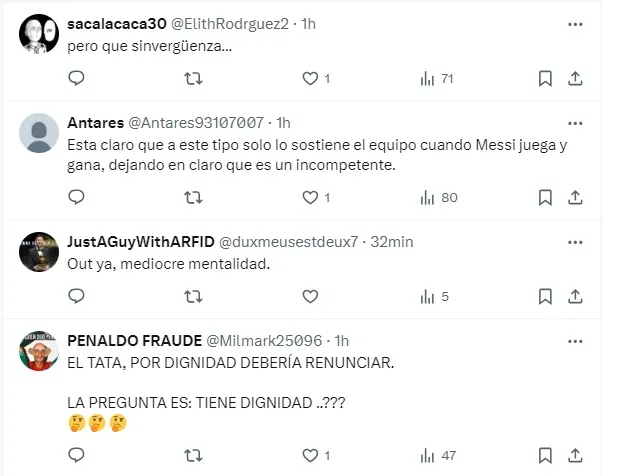This screenshot has height=476, width=621.
Task: Bookmark JustAGuyWithARFID's tweet
Action: coord(545,296)
